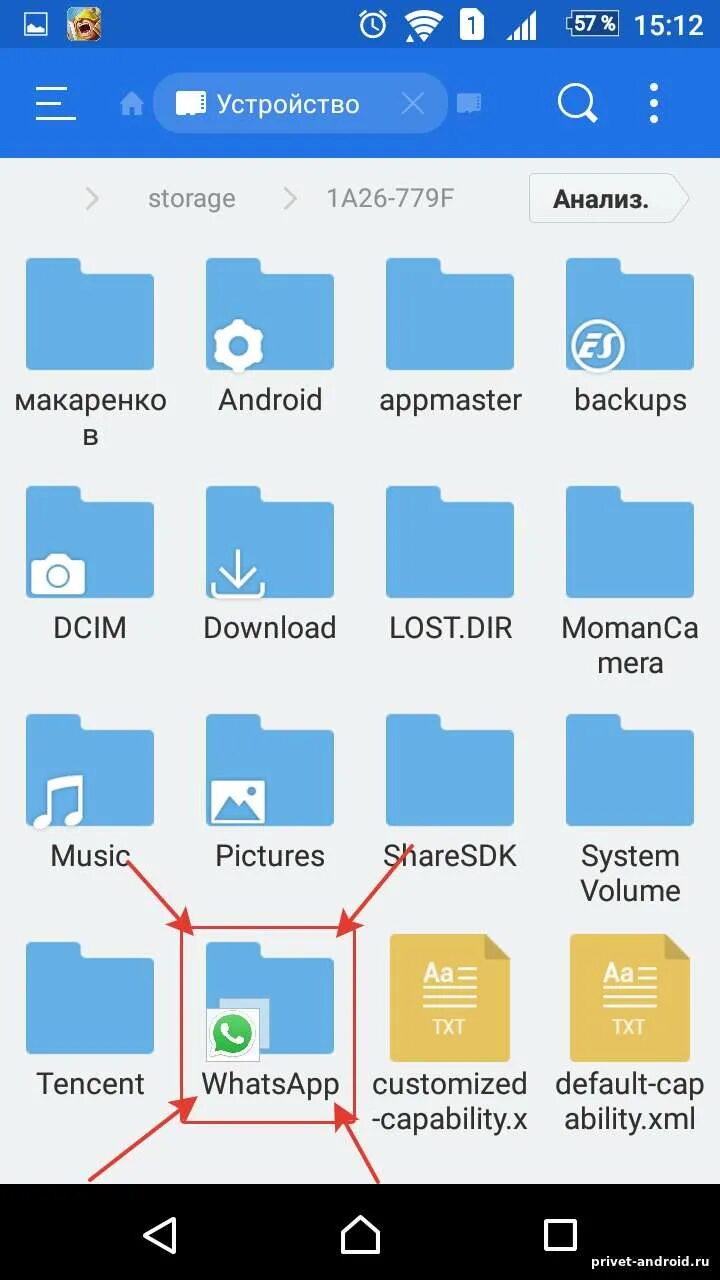
Task: Open the WhatsApp folder
Action: pos(270,1020)
